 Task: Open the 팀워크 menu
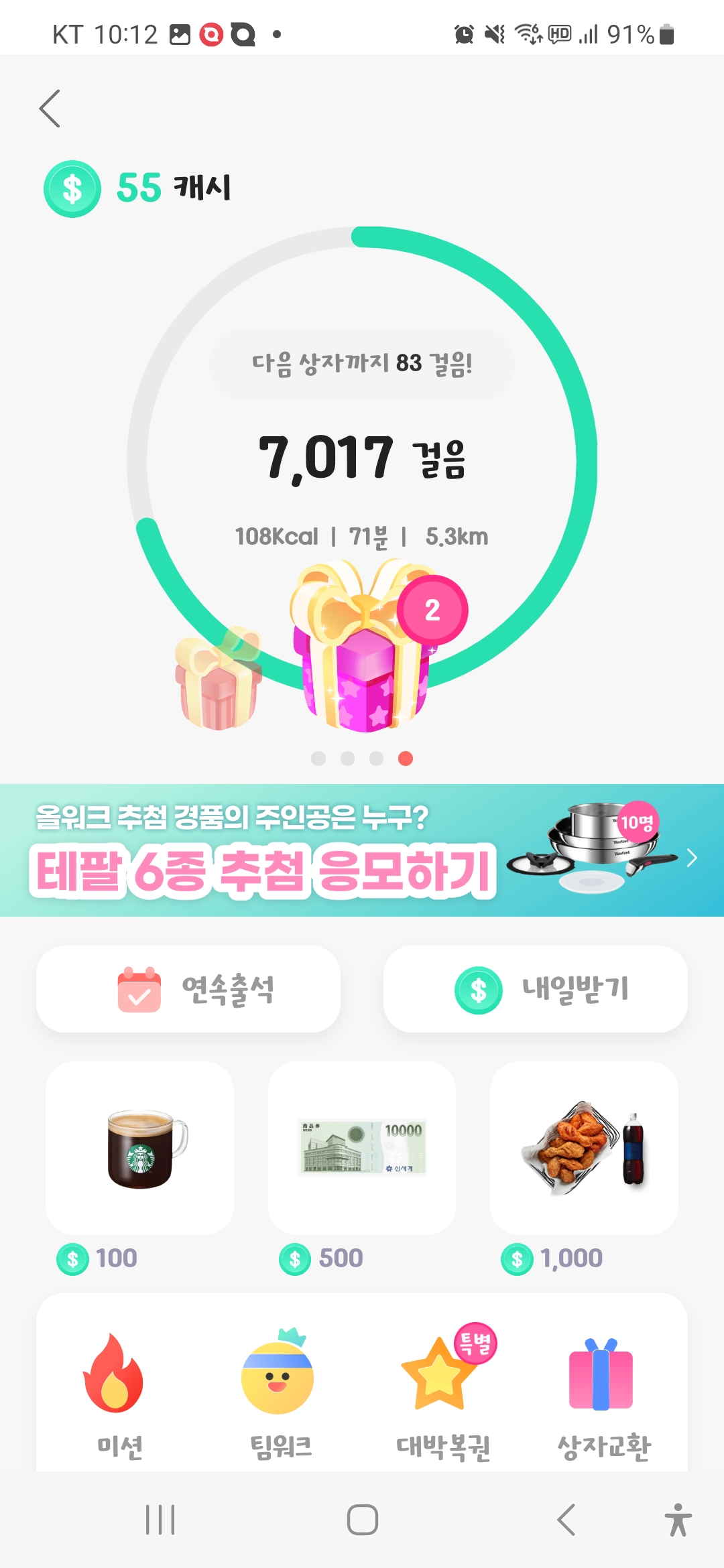[x=280, y=1395]
